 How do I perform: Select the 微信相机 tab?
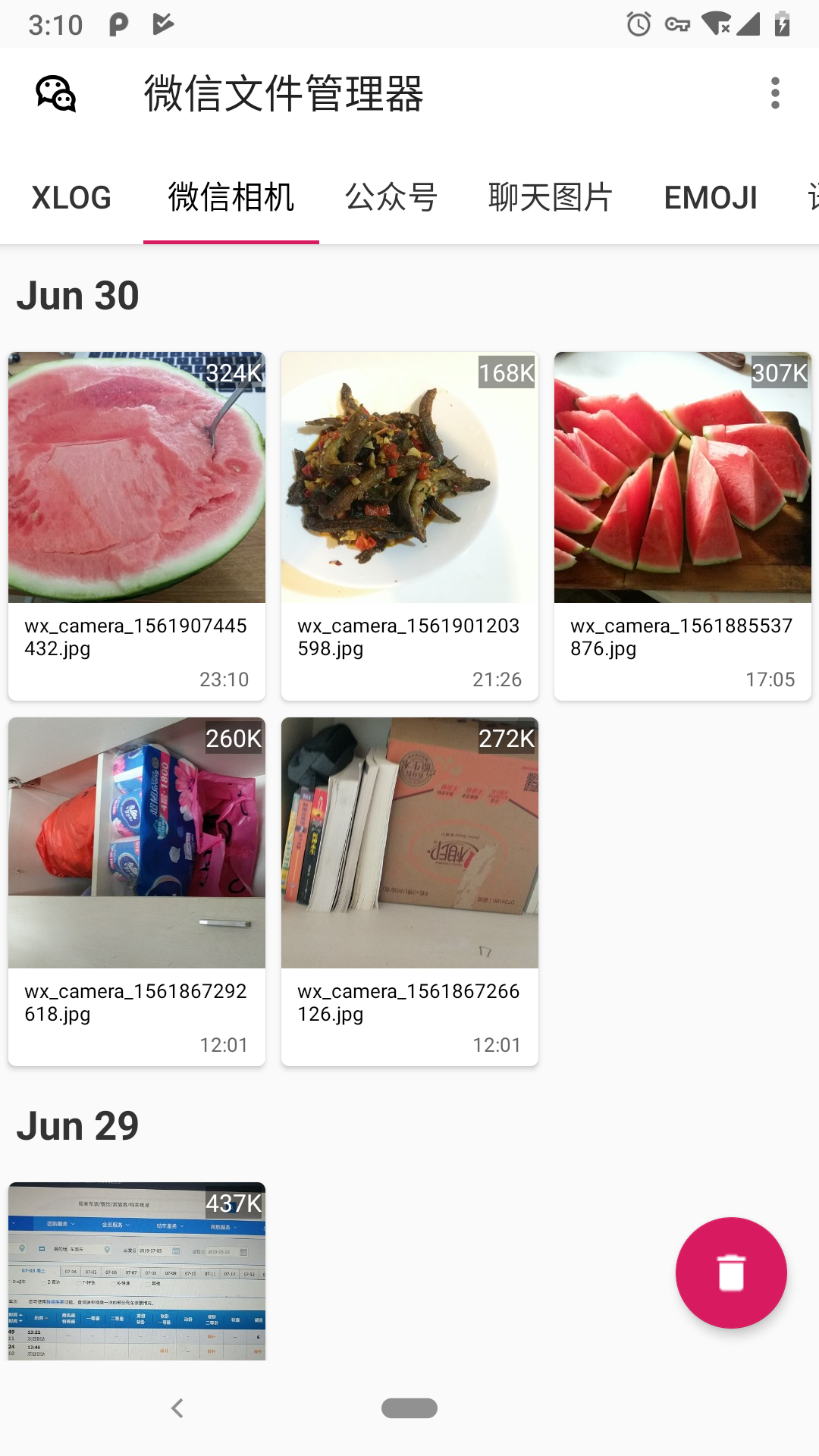pos(231,198)
